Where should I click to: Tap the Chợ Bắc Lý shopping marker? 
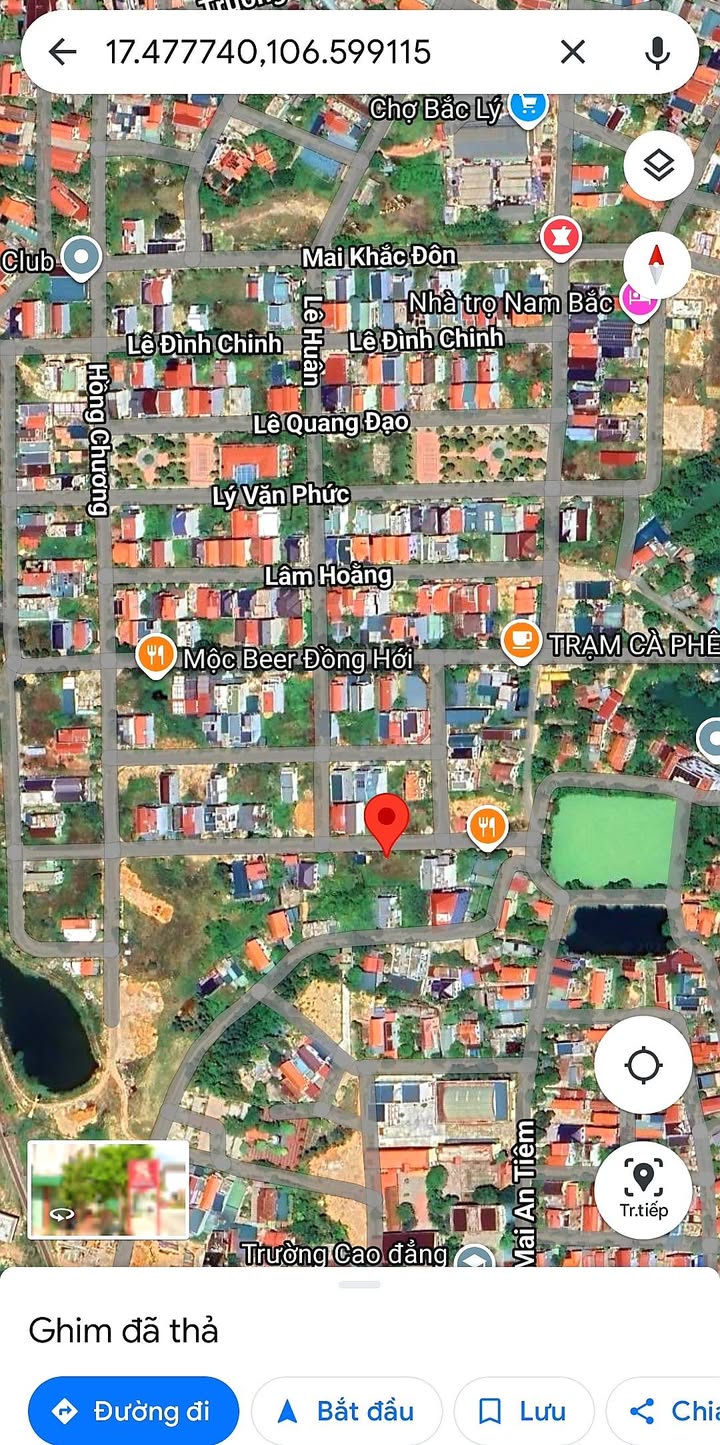tap(527, 104)
